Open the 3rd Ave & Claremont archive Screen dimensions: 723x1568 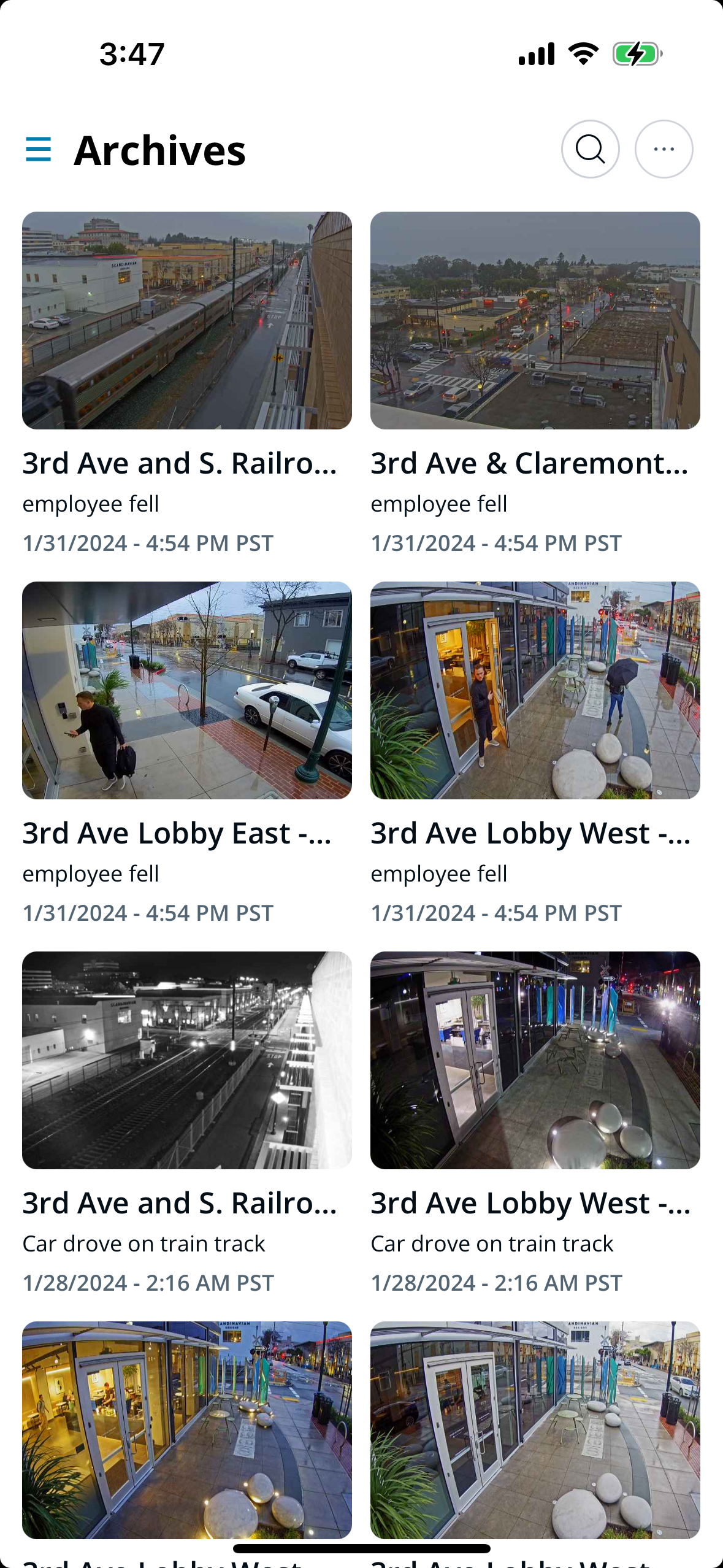tap(535, 321)
